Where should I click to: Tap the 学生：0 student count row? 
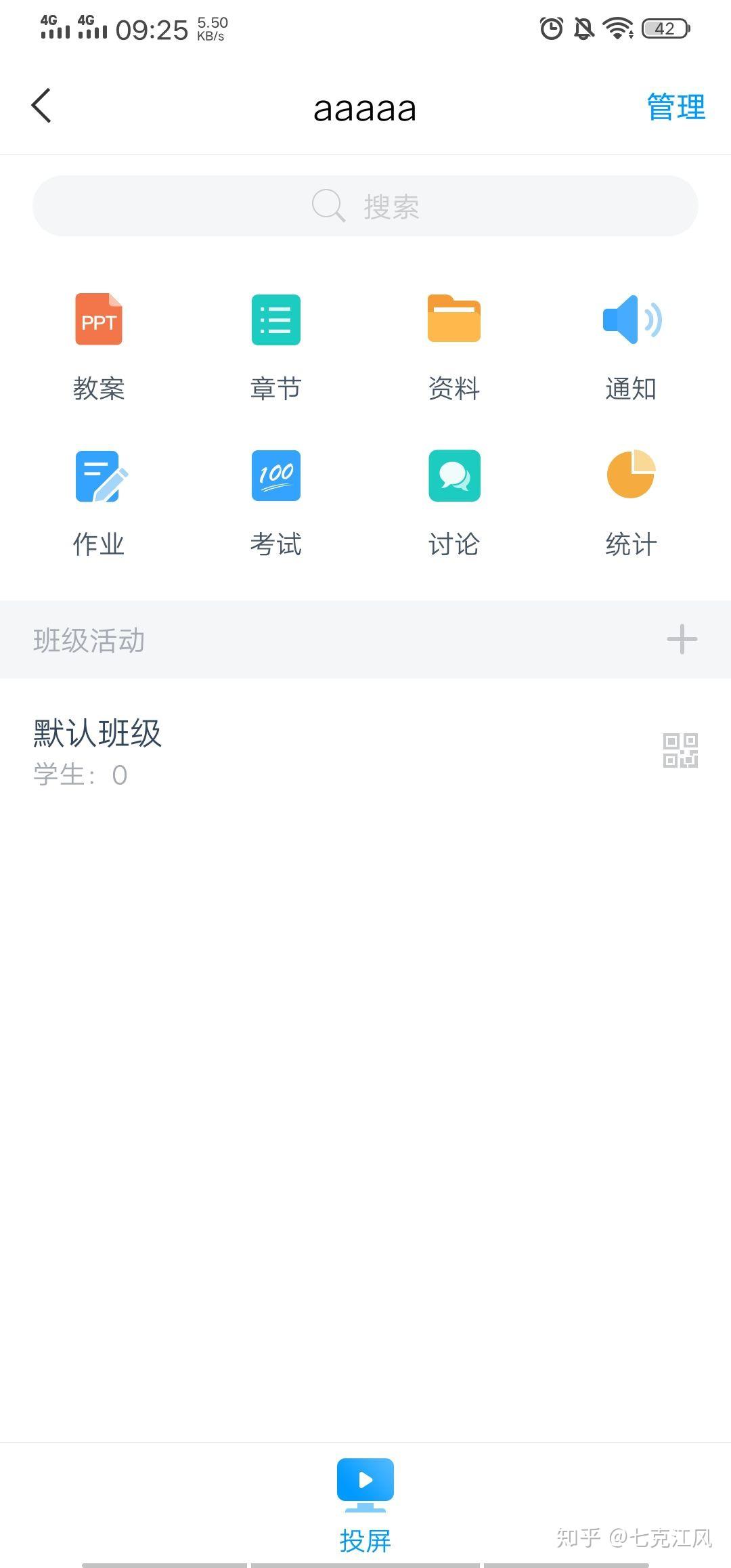tap(80, 775)
